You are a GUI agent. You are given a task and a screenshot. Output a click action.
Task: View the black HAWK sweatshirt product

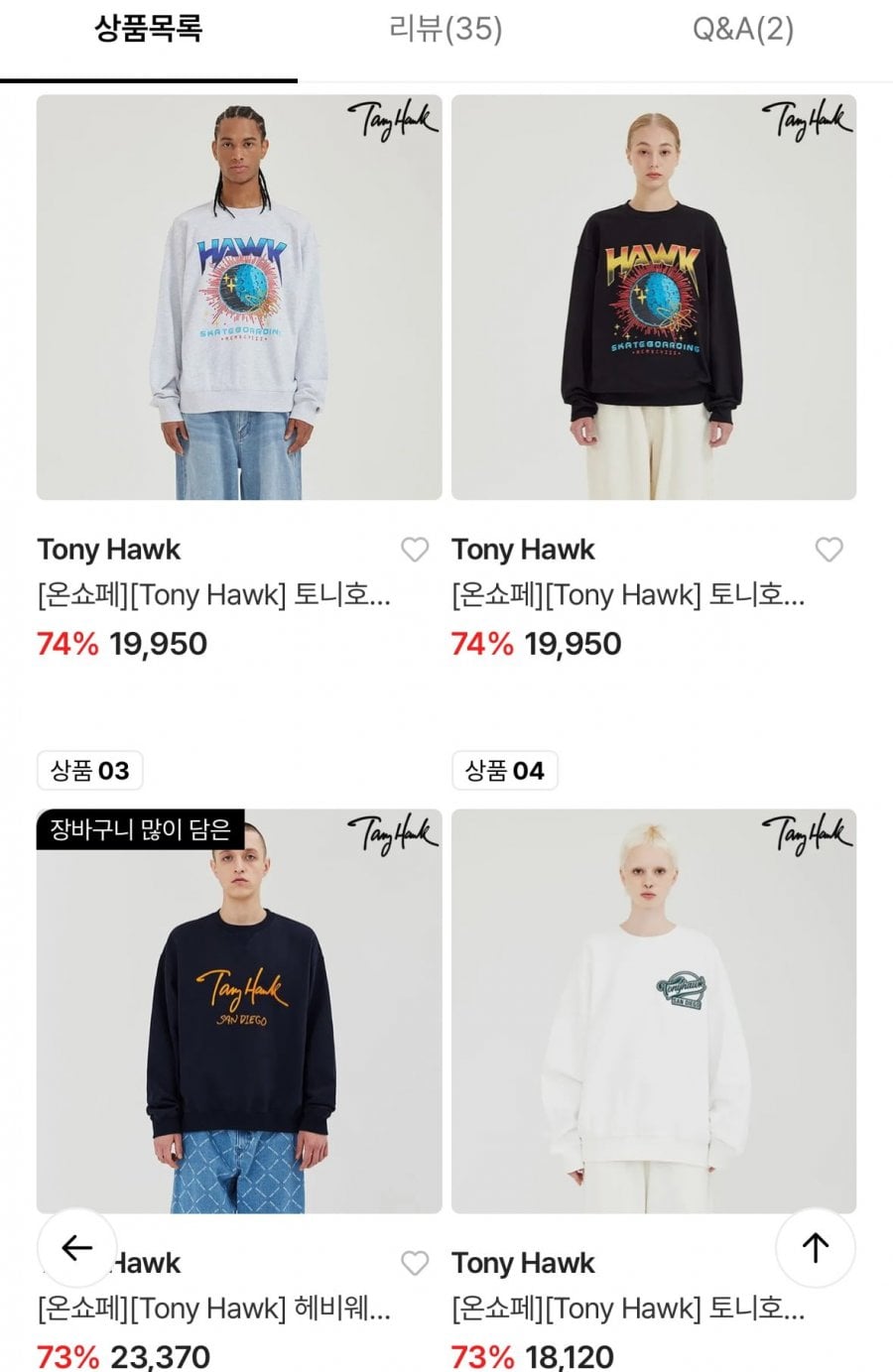click(x=654, y=298)
